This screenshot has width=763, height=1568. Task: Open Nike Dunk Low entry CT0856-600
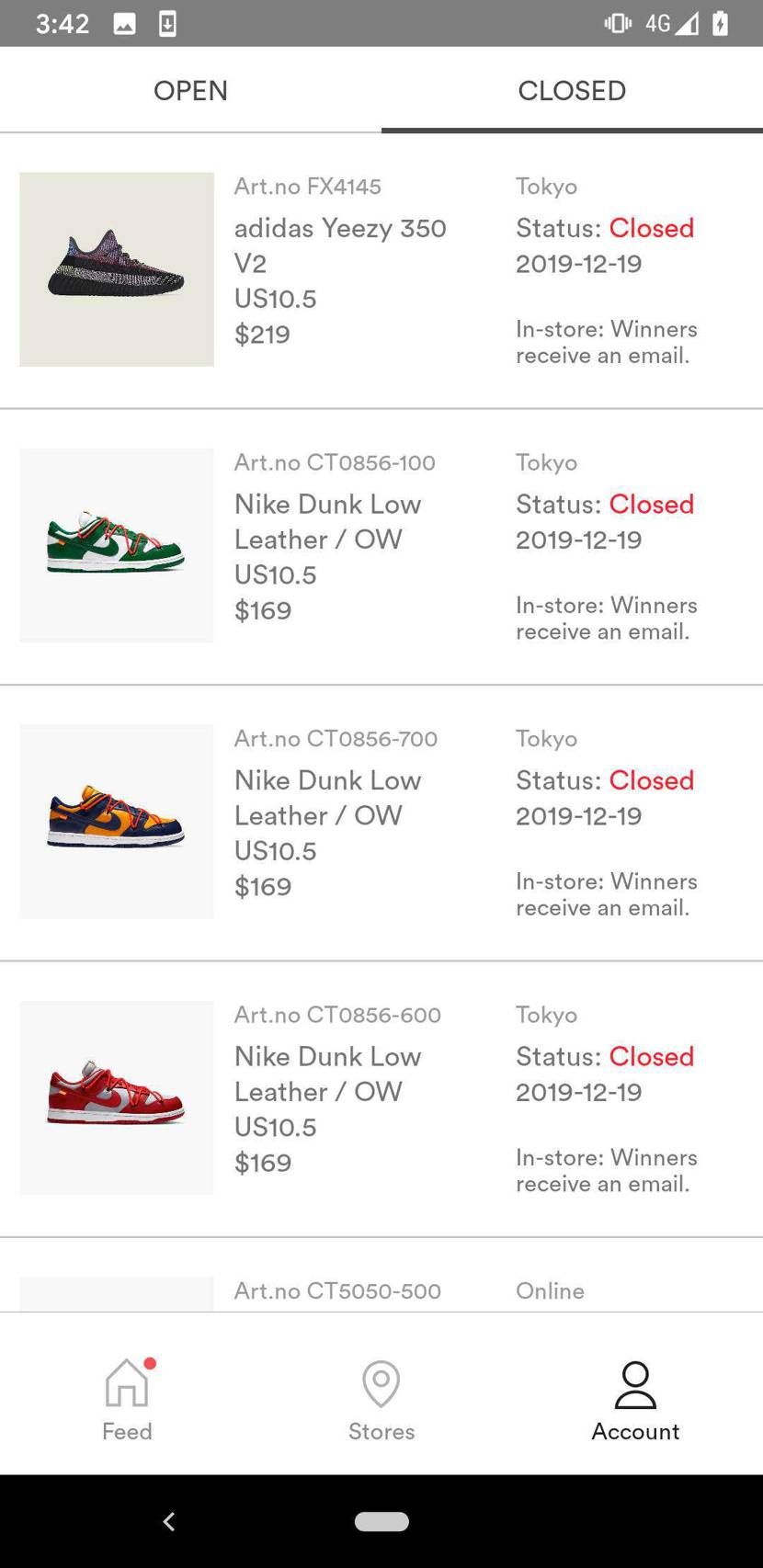pos(381,1099)
